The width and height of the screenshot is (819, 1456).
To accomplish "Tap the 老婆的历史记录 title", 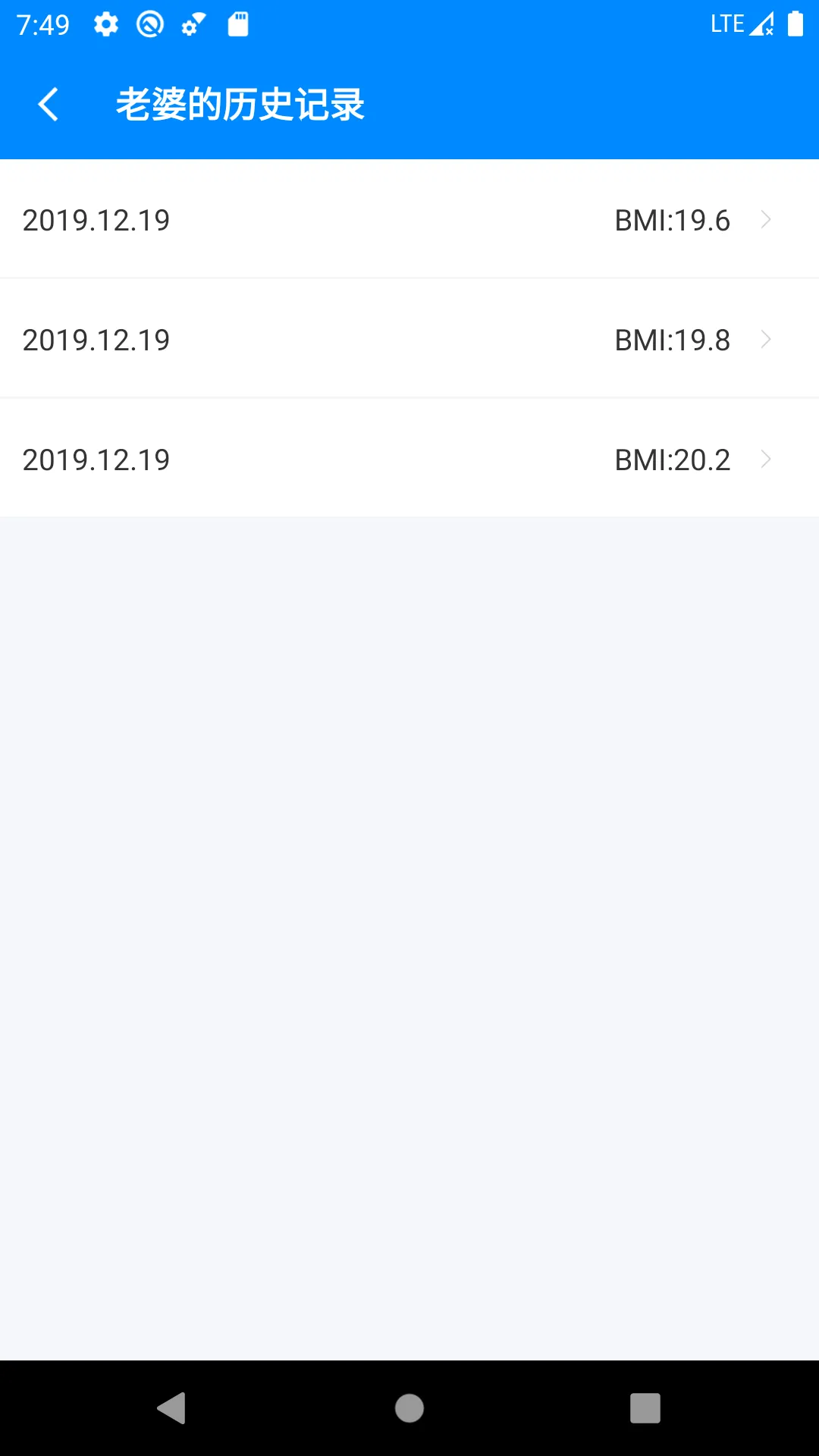I will click(x=240, y=103).
